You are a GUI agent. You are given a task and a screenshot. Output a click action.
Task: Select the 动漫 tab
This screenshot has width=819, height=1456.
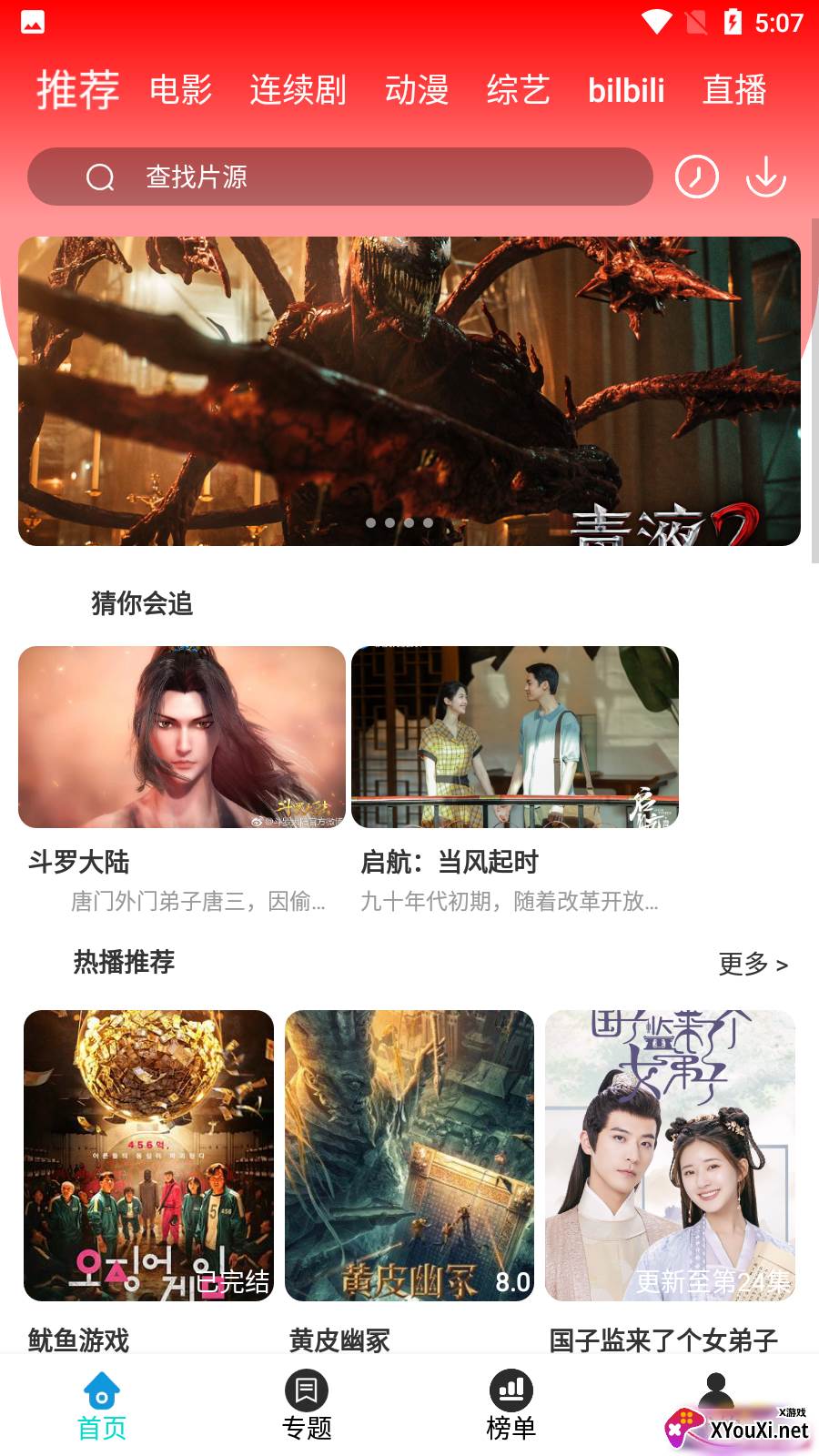[x=417, y=90]
